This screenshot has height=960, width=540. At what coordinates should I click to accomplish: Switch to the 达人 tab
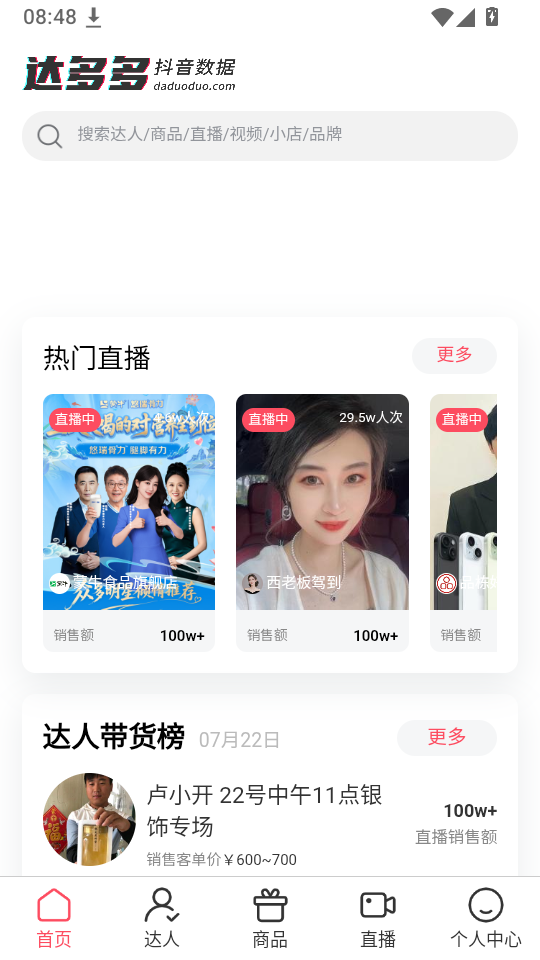(x=162, y=918)
